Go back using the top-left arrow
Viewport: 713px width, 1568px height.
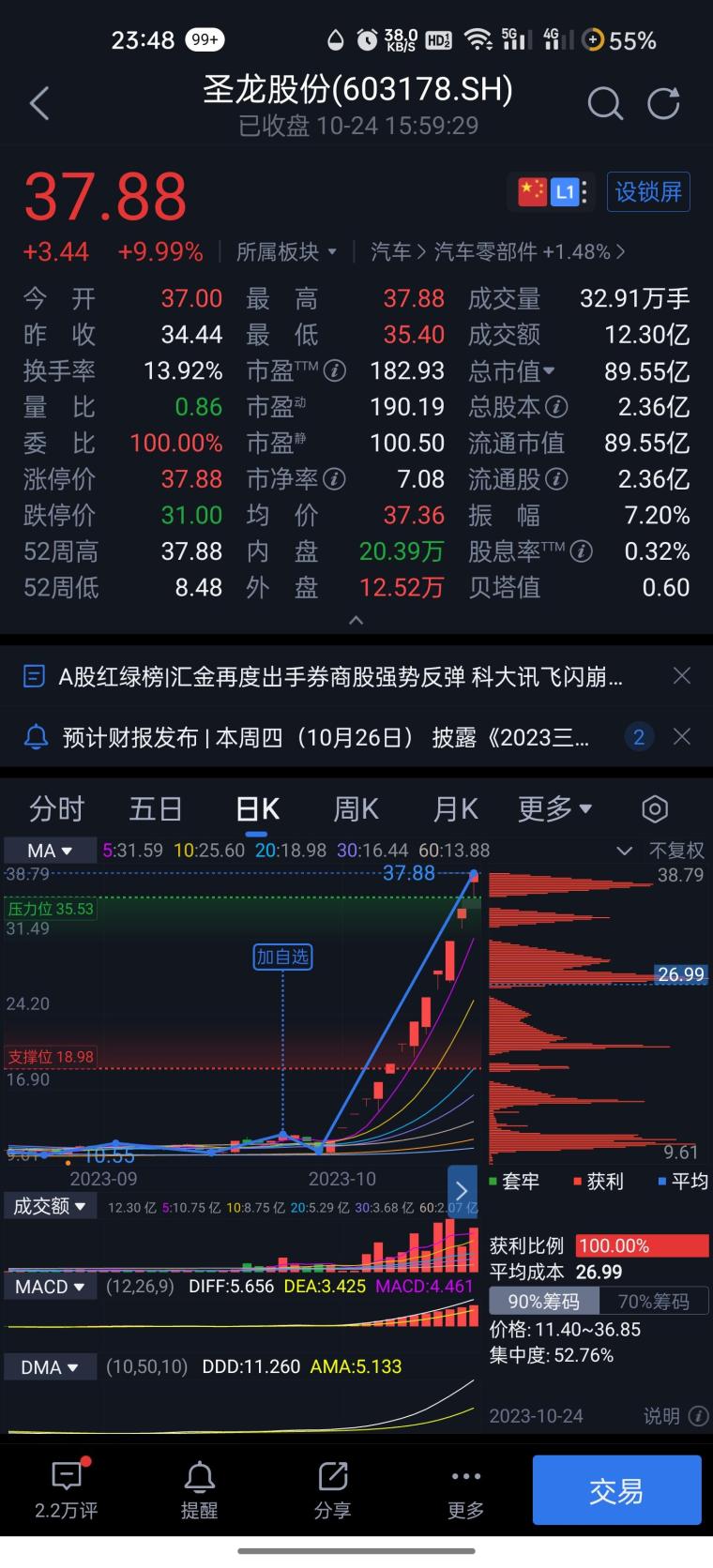tap(39, 103)
